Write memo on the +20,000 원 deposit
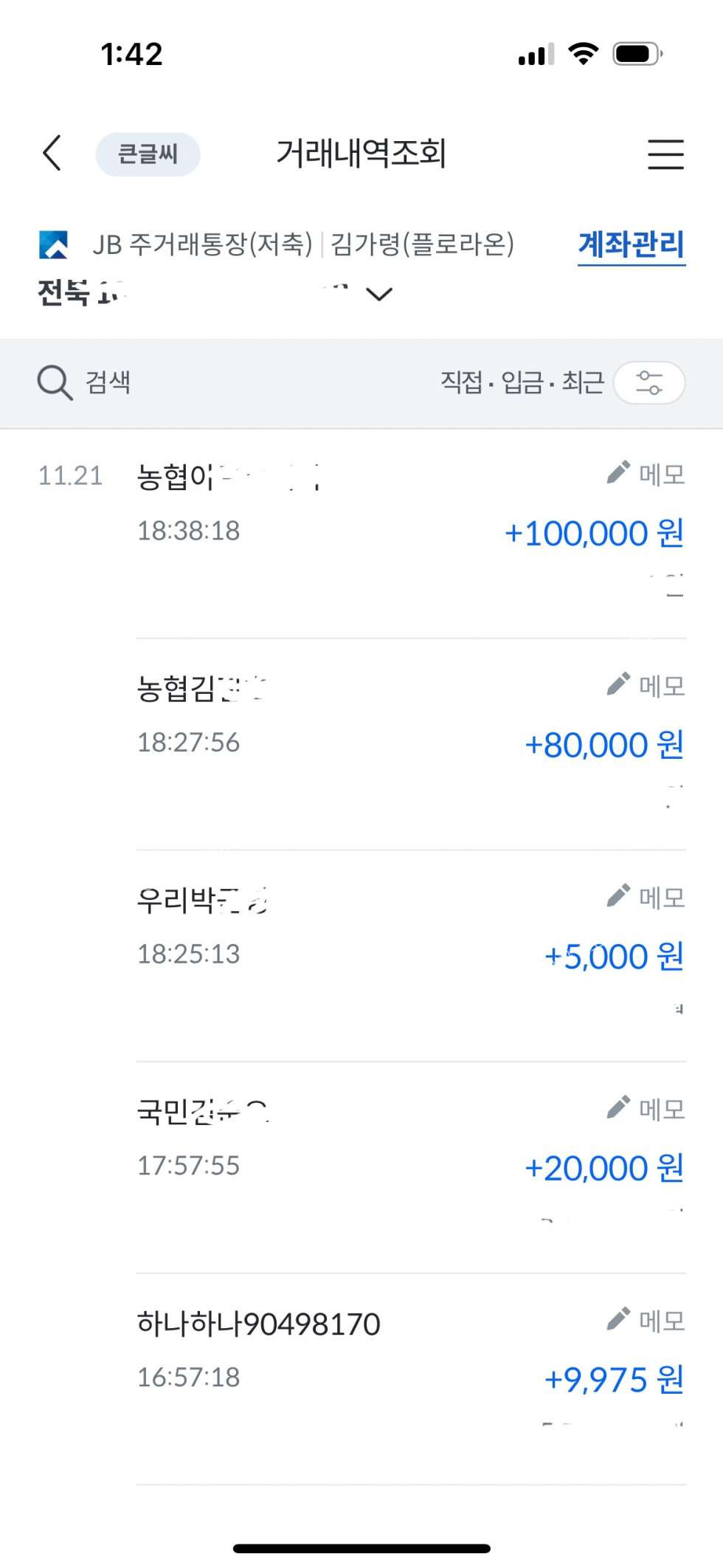This screenshot has width=723, height=1568. point(646,1109)
